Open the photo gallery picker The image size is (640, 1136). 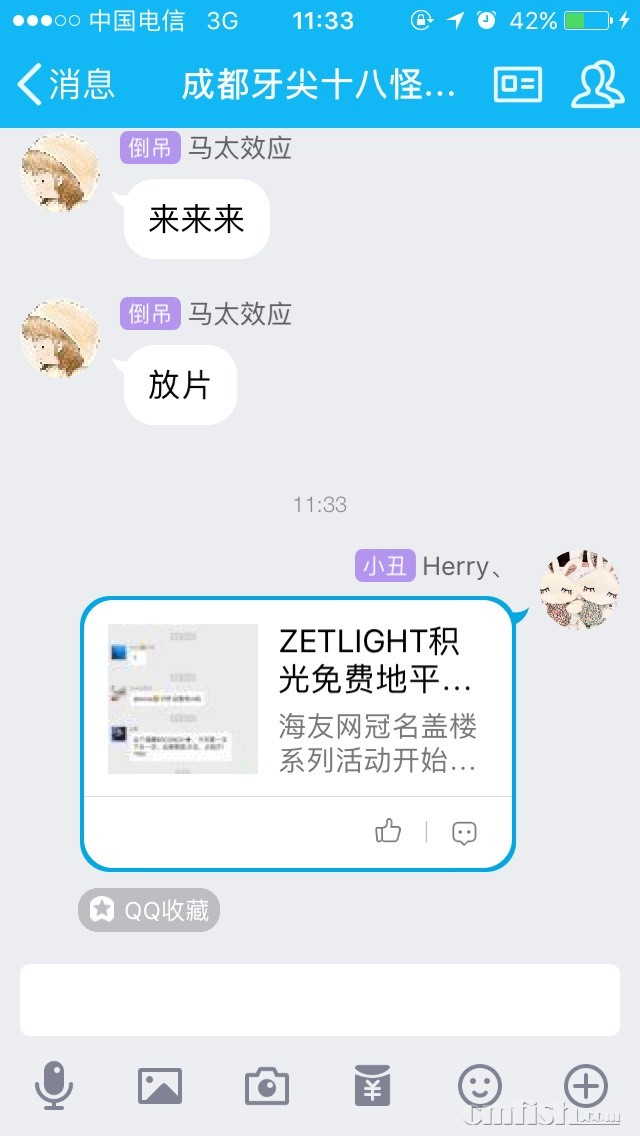(x=160, y=1085)
